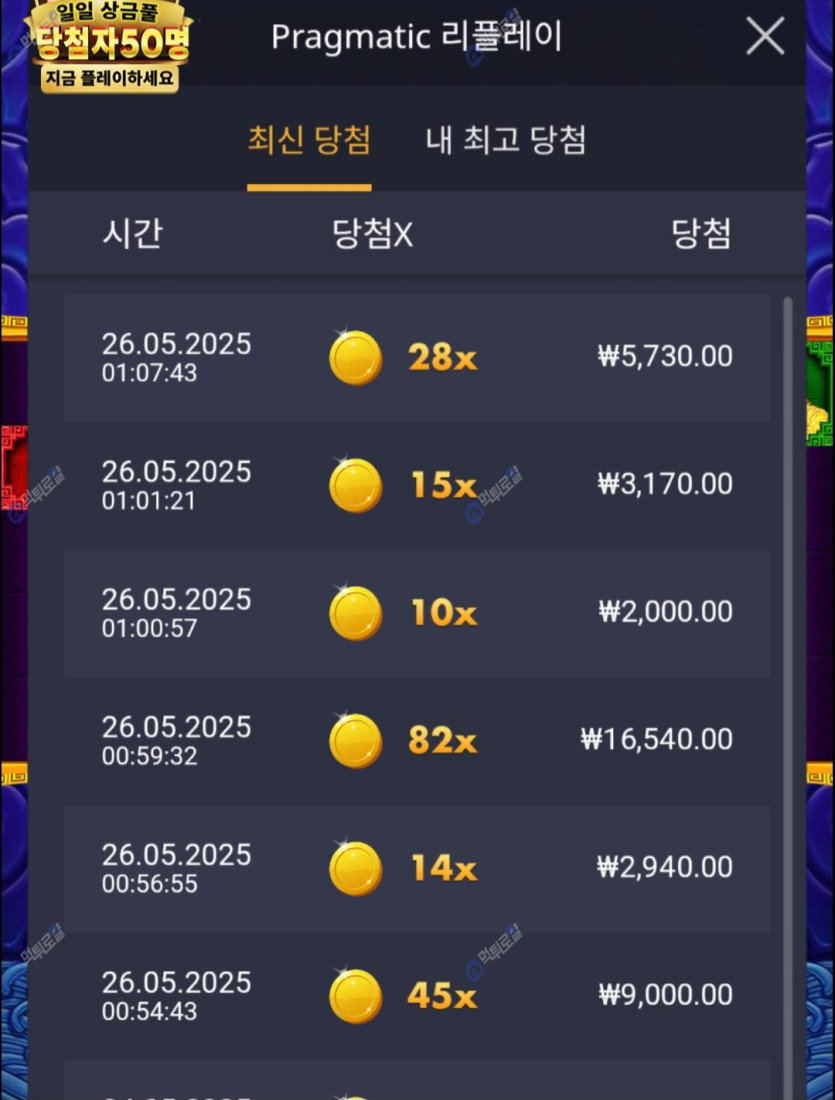Watch the 45x replay worth ₩9,000.00
835x1100 pixels.
[x=416, y=996]
